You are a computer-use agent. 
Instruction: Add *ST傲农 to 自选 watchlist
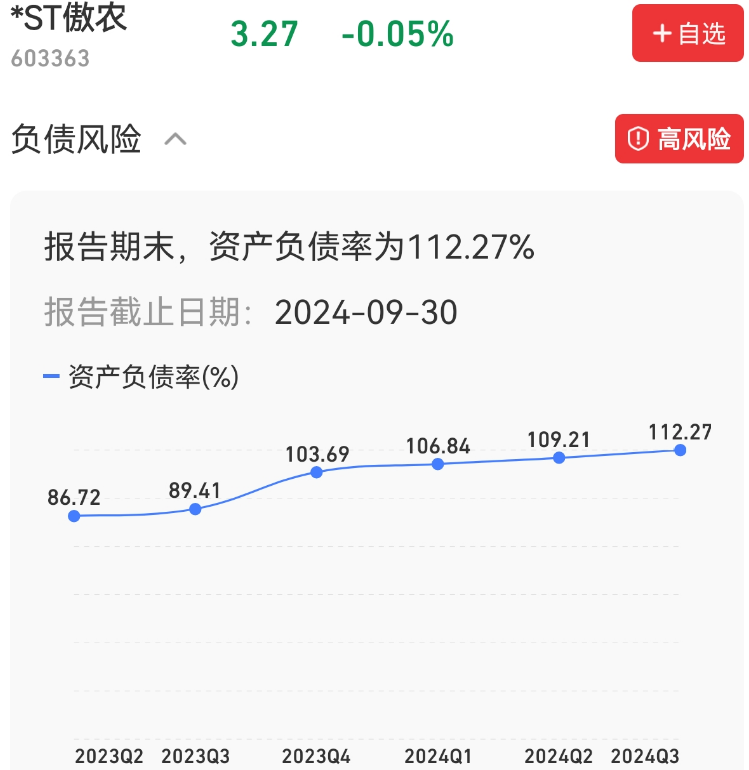(688, 34)
